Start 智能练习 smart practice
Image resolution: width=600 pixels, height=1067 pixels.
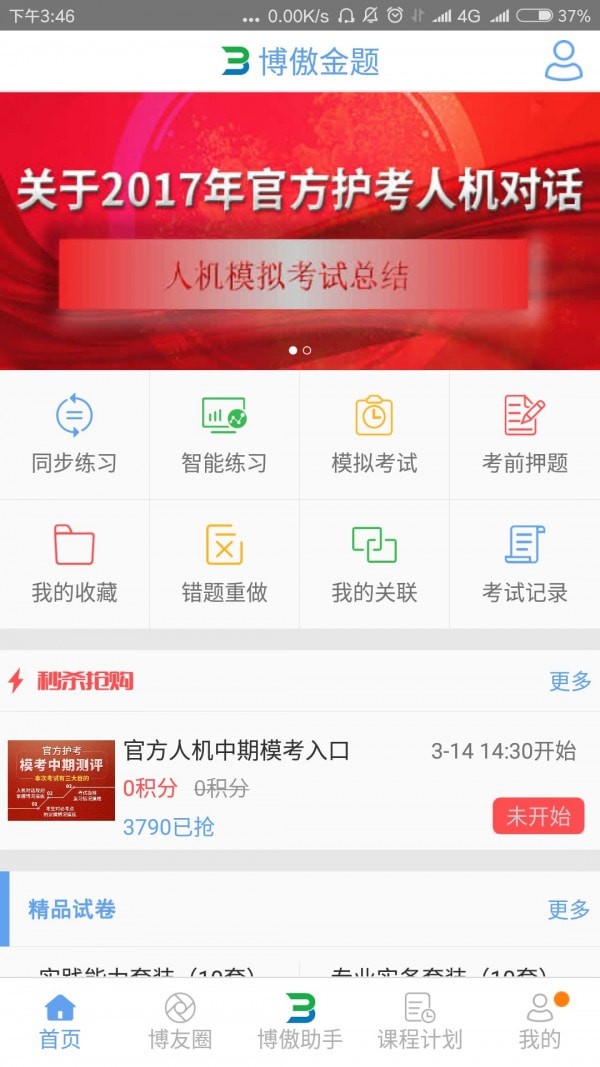[224, 436]
